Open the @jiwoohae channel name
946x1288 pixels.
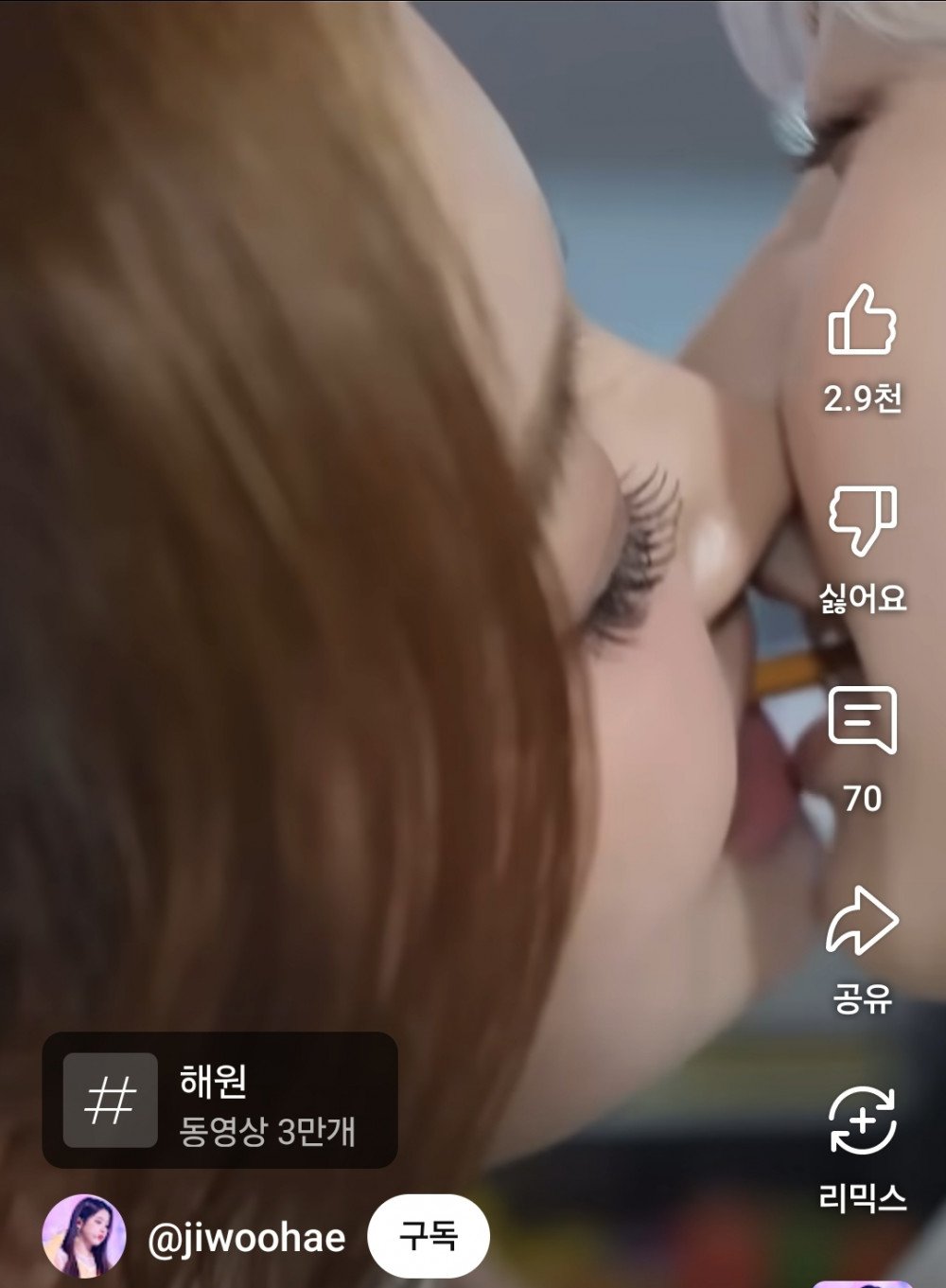click(246, 1237)
